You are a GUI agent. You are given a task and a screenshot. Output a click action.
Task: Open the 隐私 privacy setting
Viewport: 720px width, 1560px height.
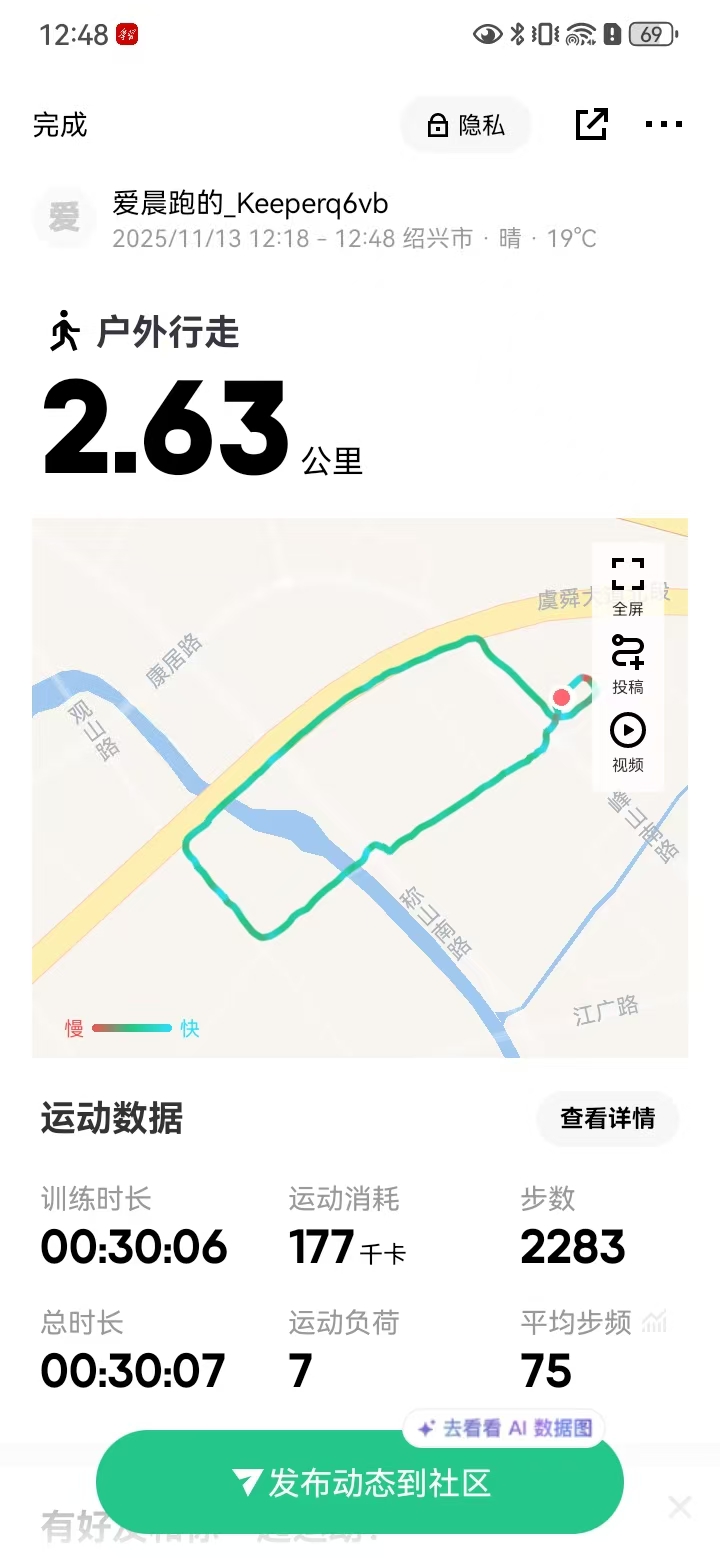pos(466,125)
